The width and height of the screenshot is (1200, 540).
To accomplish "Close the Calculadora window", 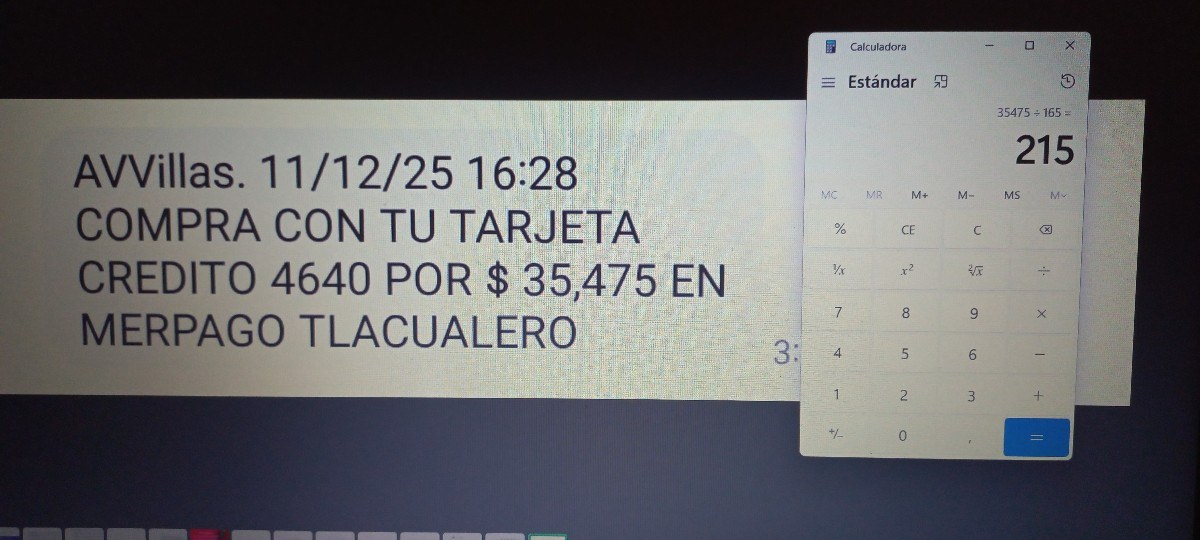I will (1069, 45).
